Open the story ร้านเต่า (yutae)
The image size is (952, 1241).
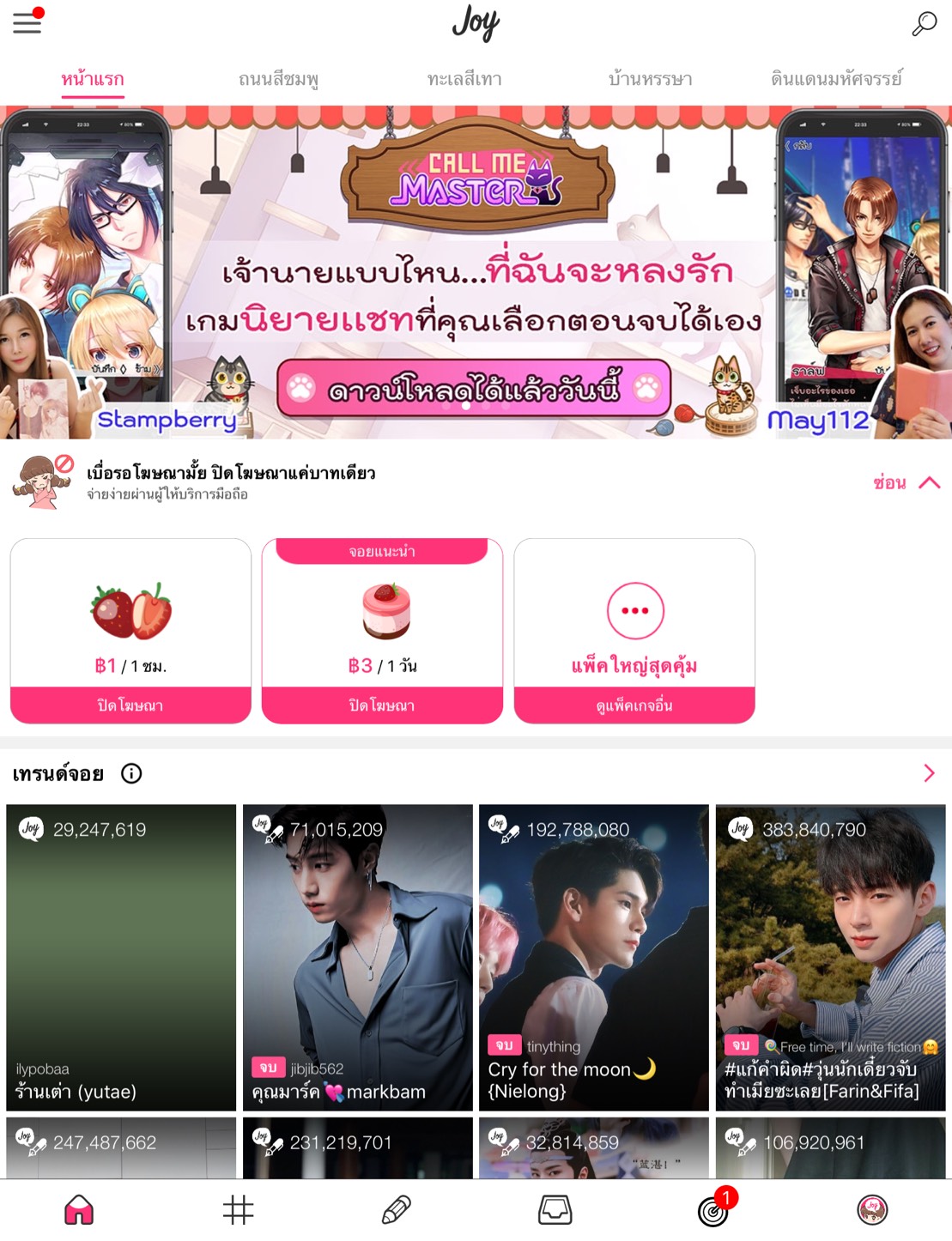point(121,957)
